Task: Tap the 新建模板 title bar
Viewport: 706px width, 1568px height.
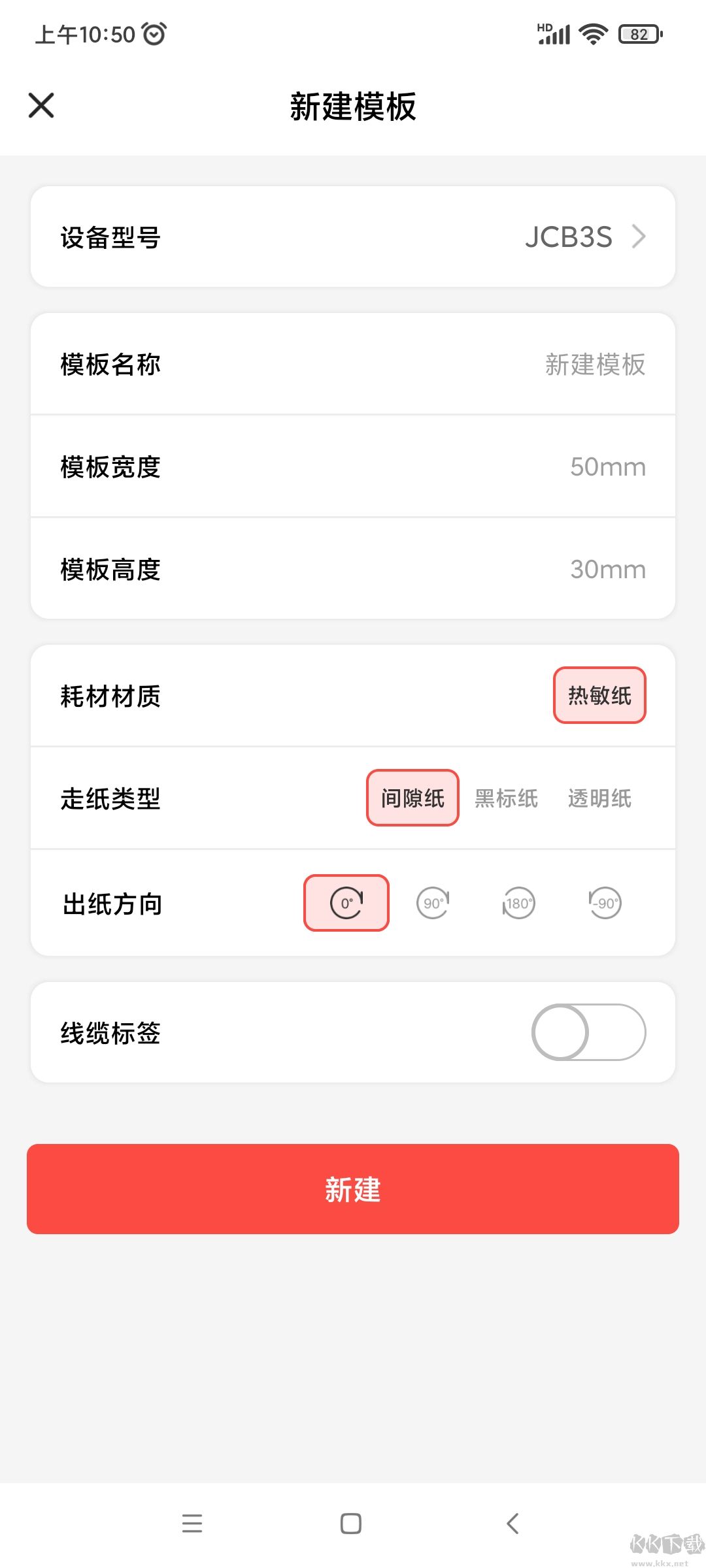Action: coord(353,106)
